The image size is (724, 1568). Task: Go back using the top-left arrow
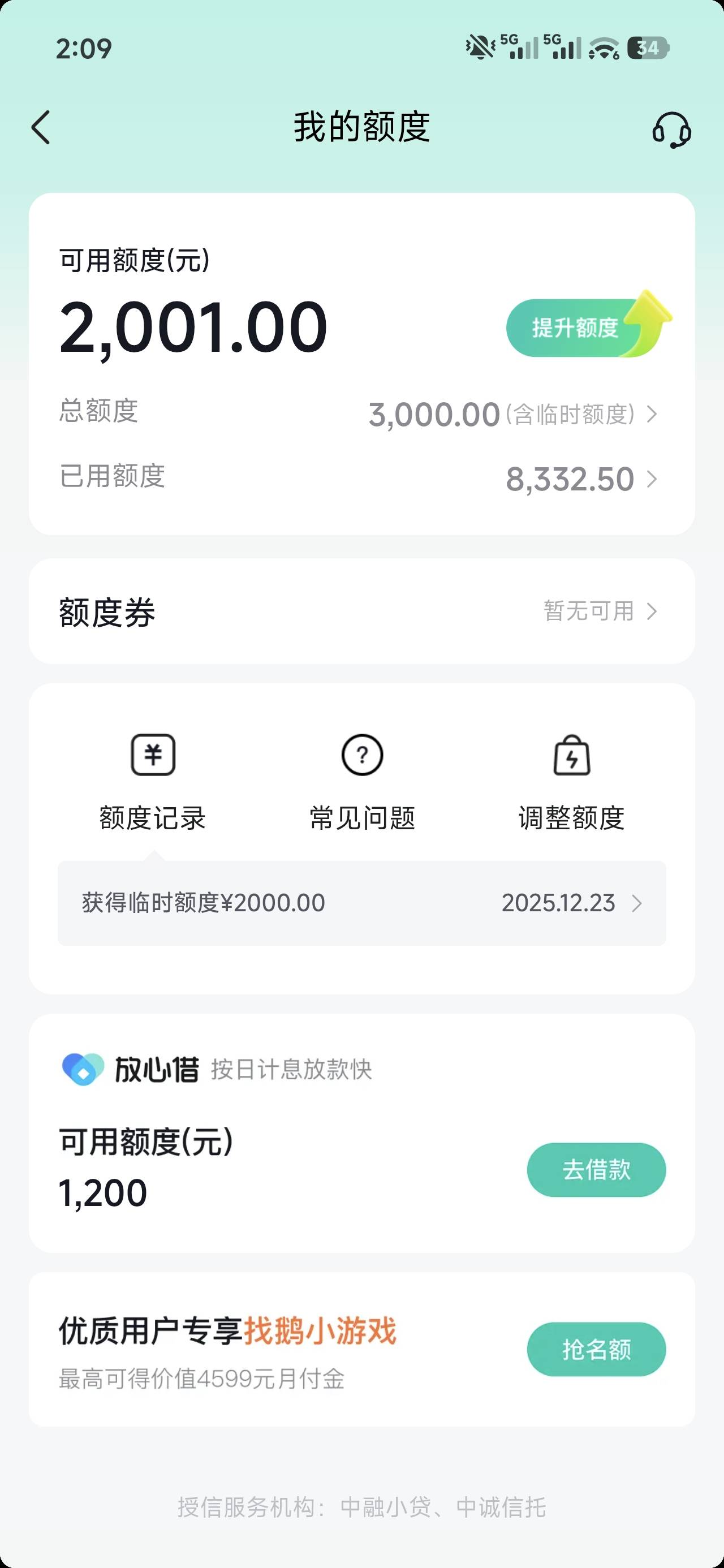[x=41, y=128]
